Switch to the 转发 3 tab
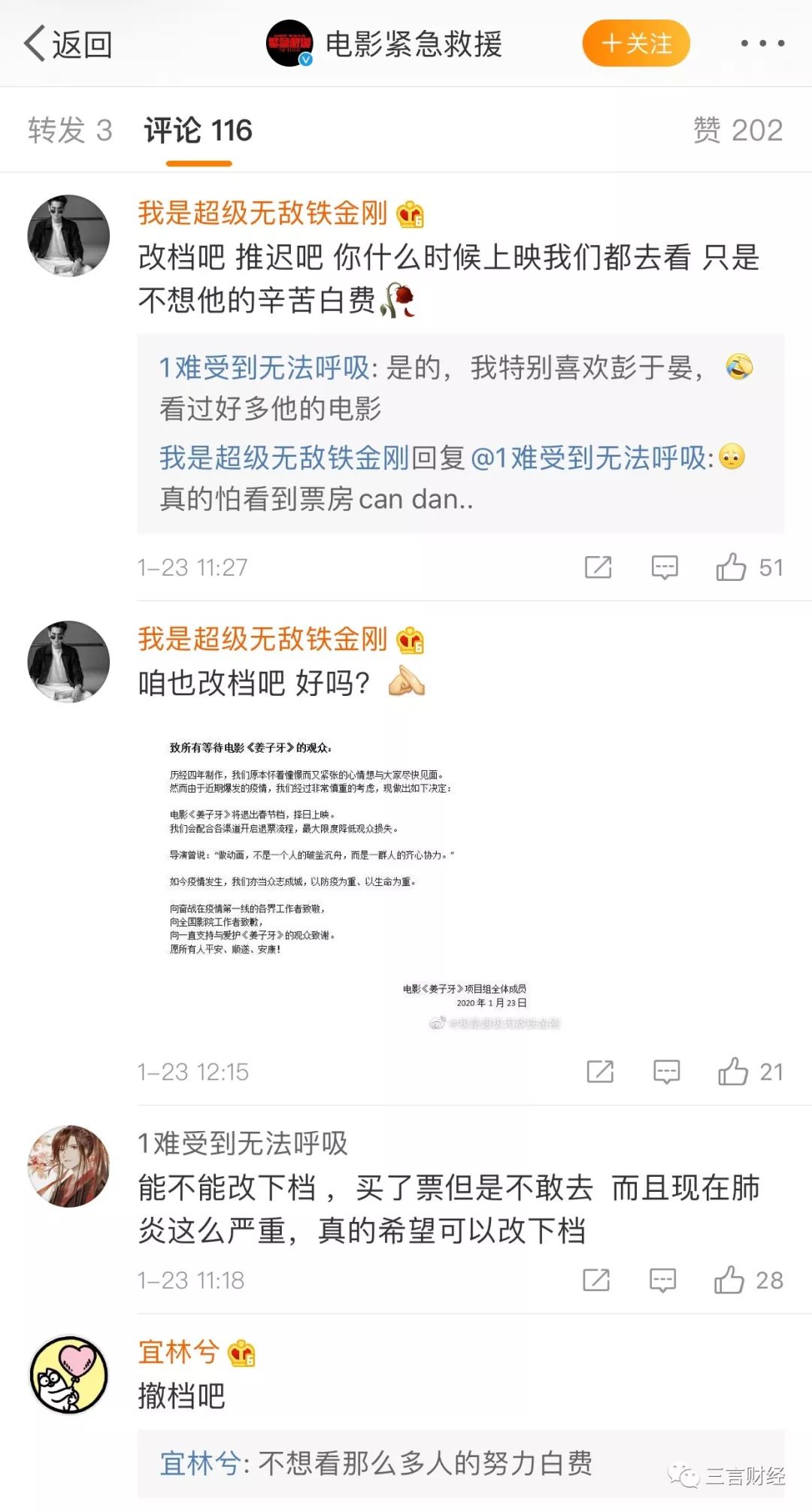 [70, 131]
